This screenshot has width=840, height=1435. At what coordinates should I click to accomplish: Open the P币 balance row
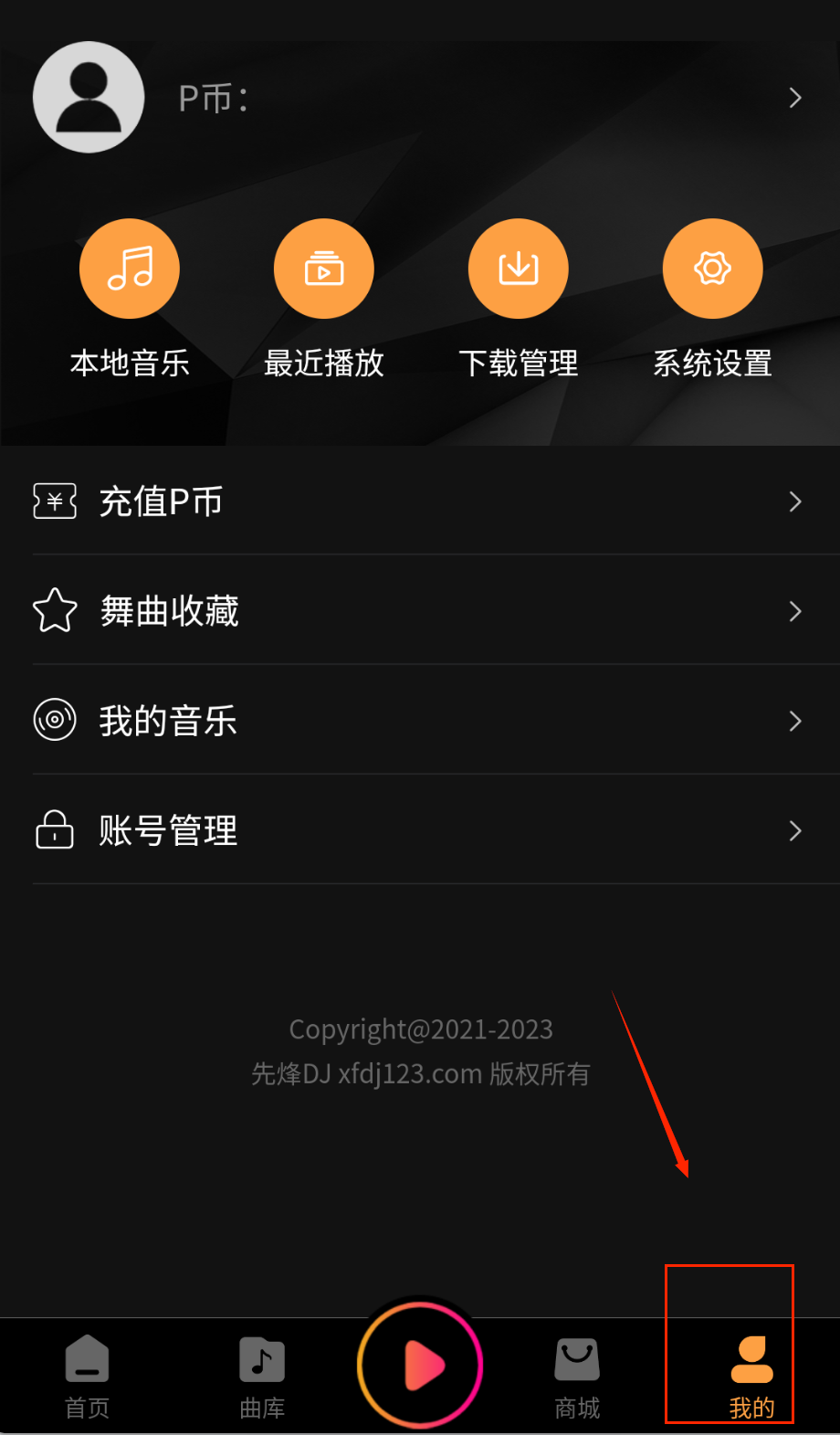484,99
